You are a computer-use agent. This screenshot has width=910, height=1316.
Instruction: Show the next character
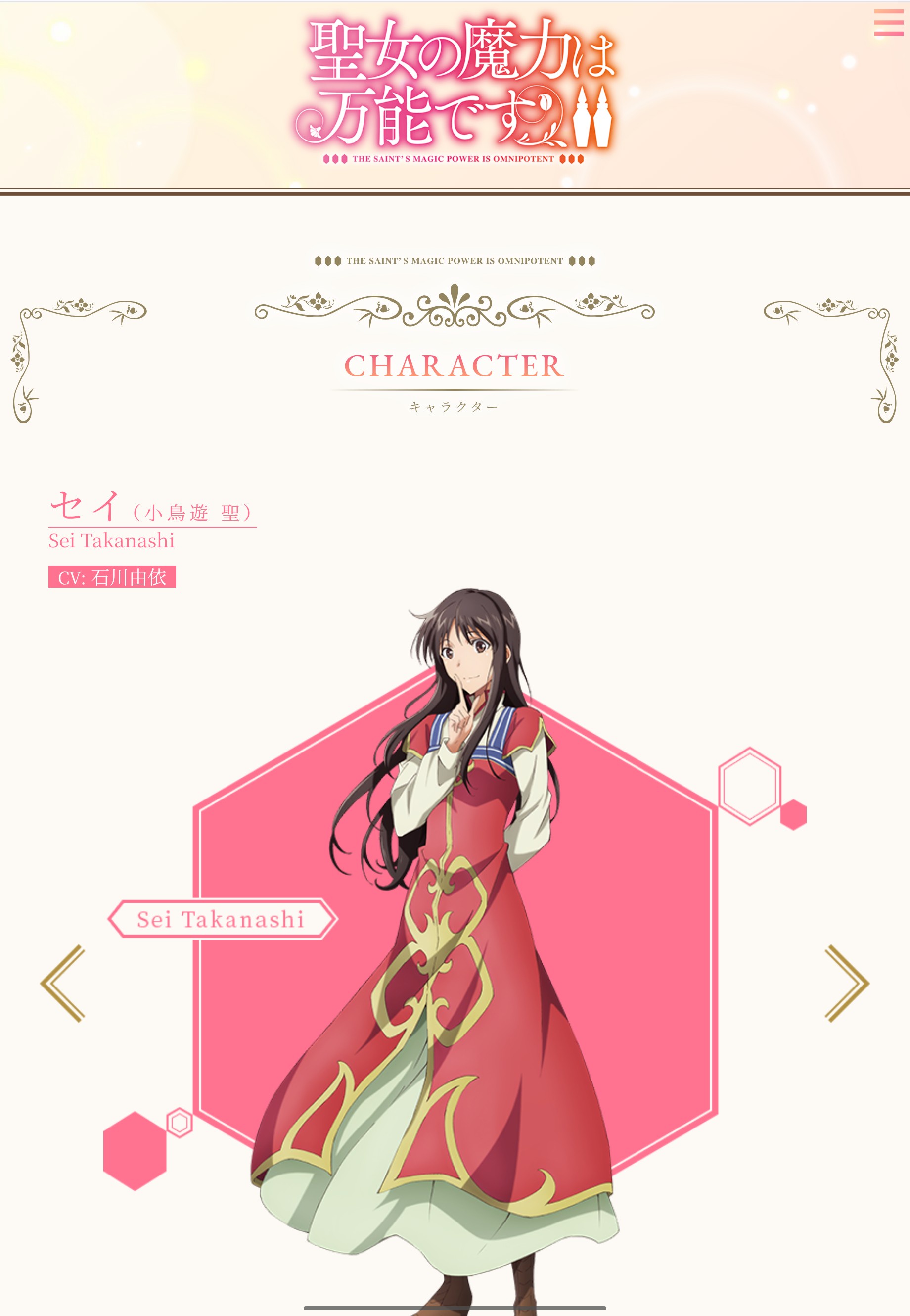click(x=846, y=983)
